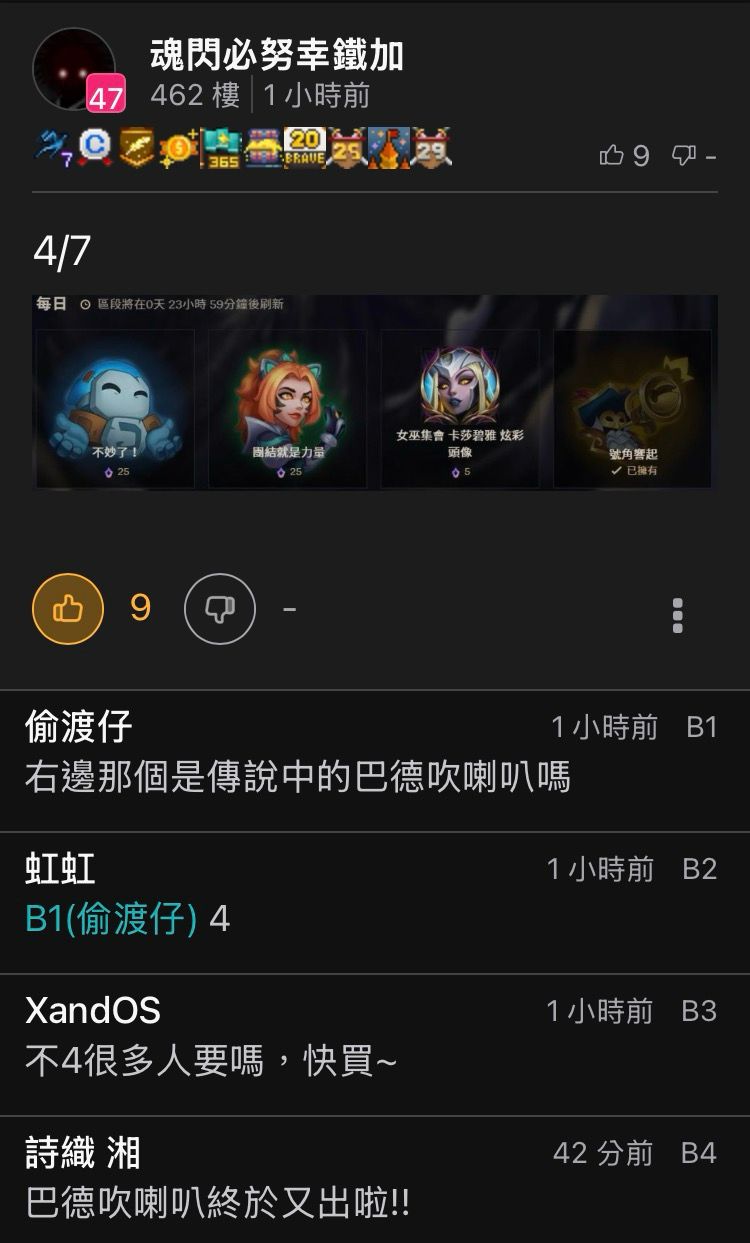
Task: Open commenter 偷渡仔's profile
Action: [x=78, y=727]
